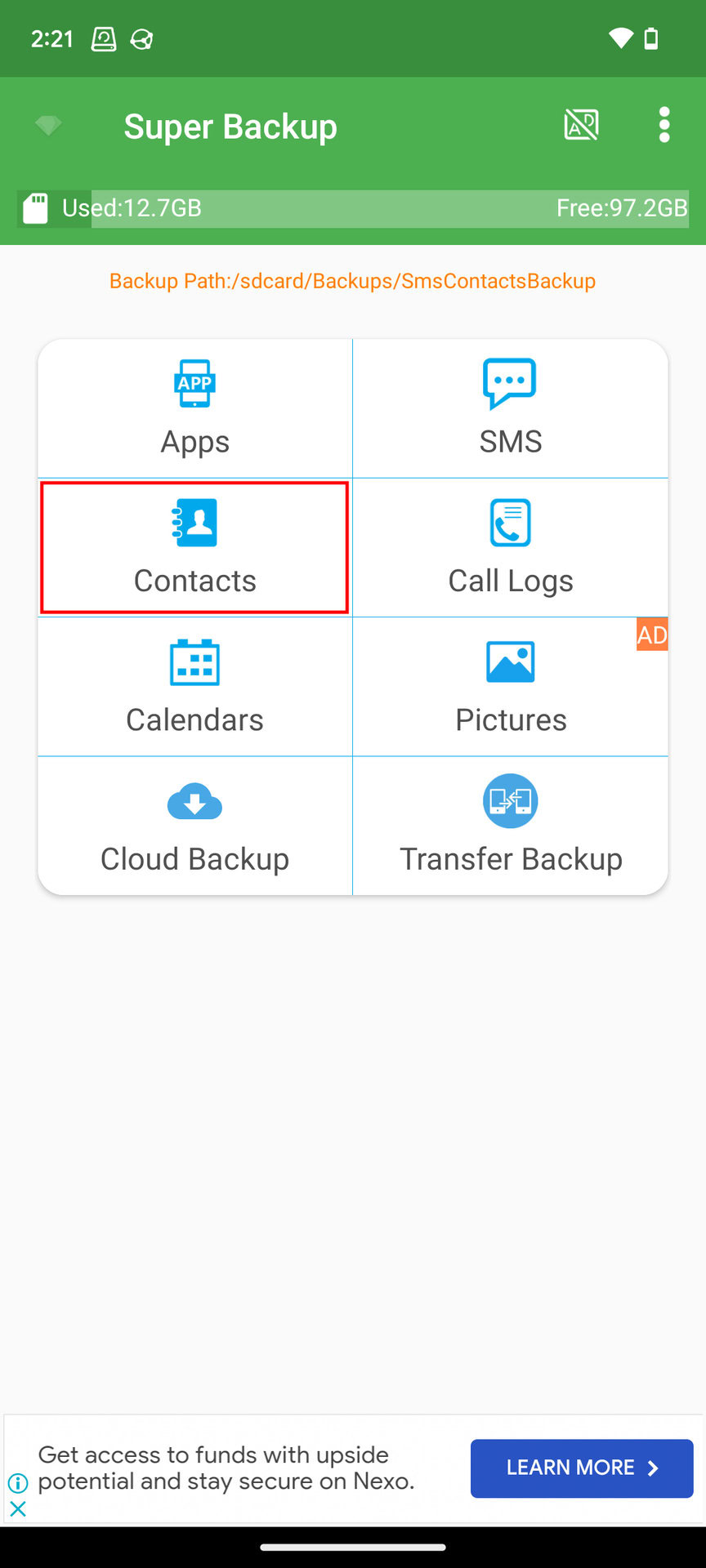Image resolution: width=706 pixels, height=1568 pixels.
Task: Tap the remove ads icon
Action: pyautogui.click(x=582, y=125)
